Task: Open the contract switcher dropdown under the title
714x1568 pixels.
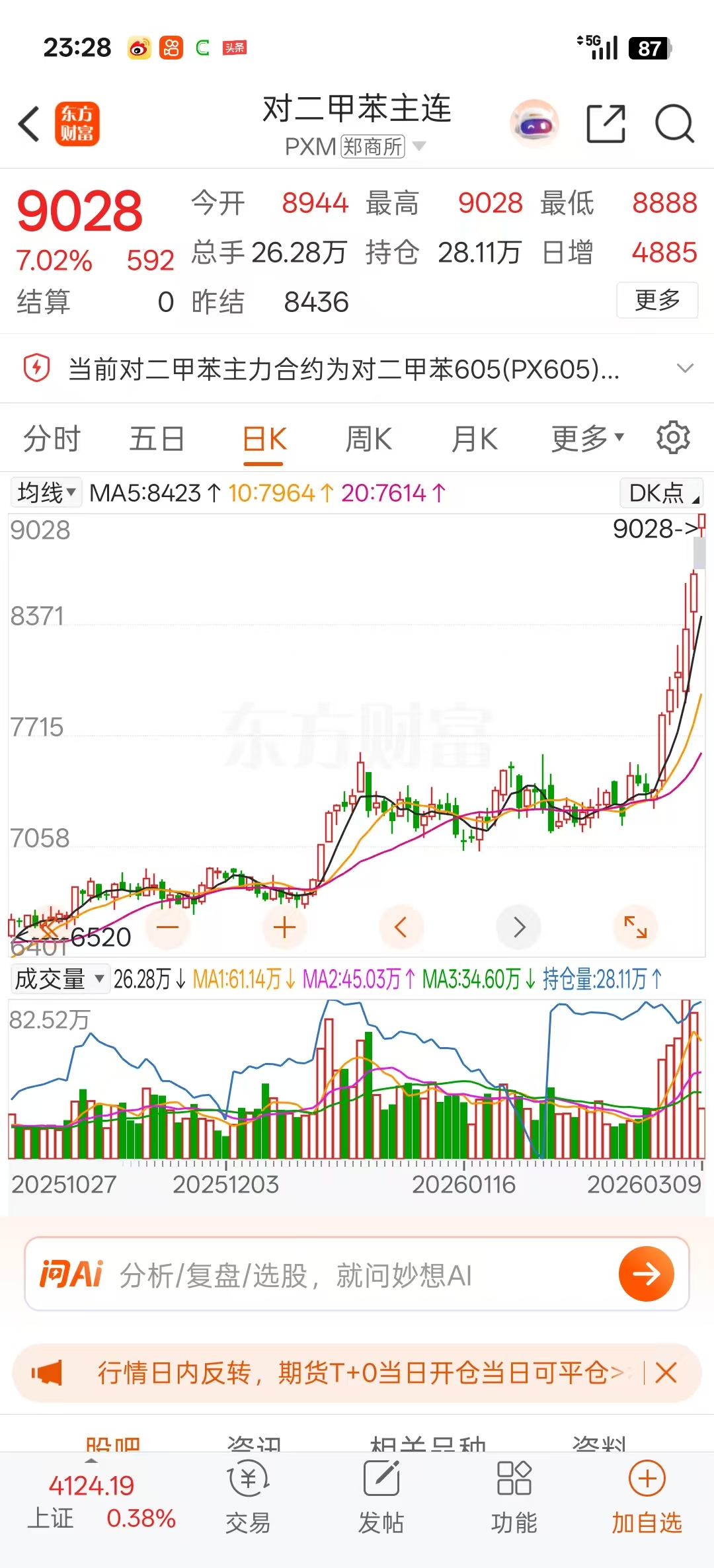Action: click(x=418, y=146)
